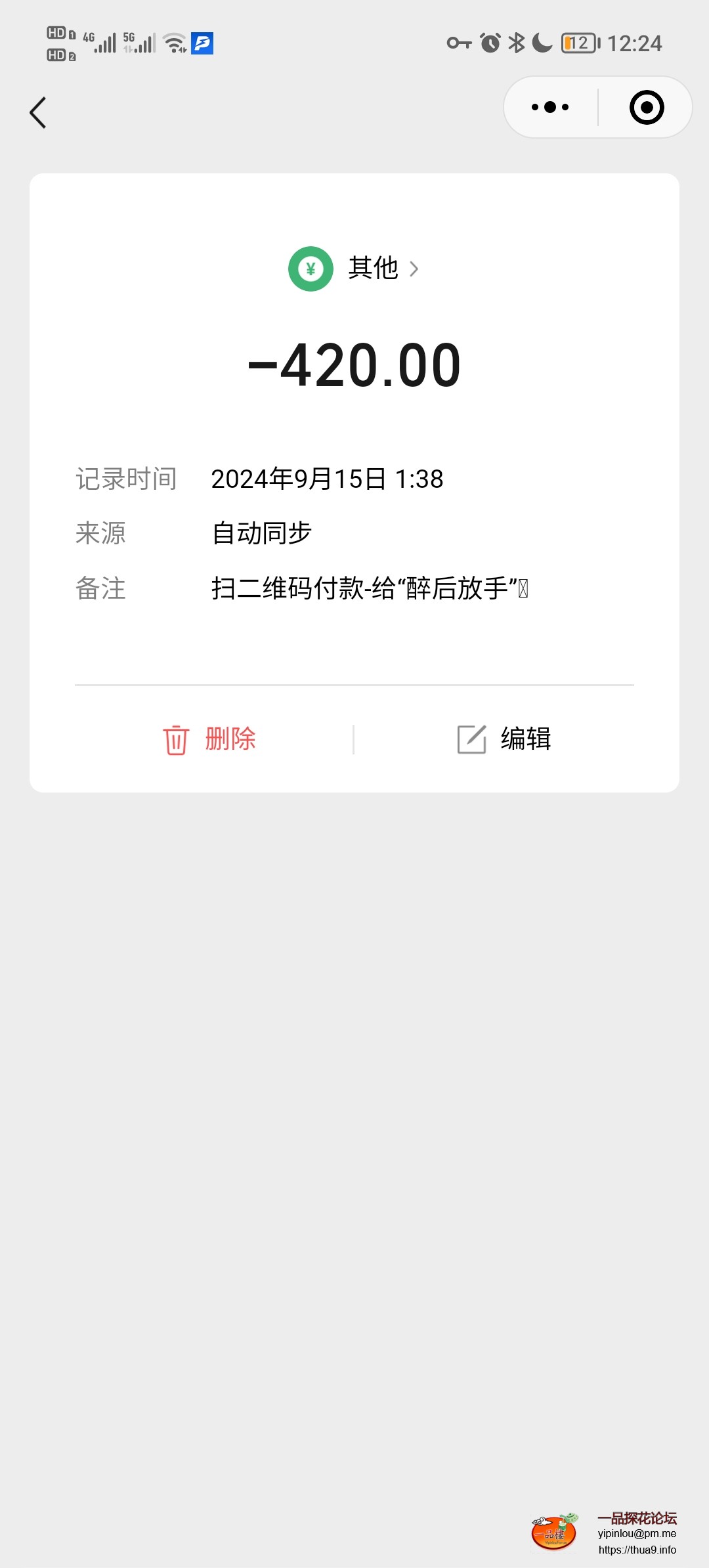Select the -420.00 amount text

(x=354, y=366)
